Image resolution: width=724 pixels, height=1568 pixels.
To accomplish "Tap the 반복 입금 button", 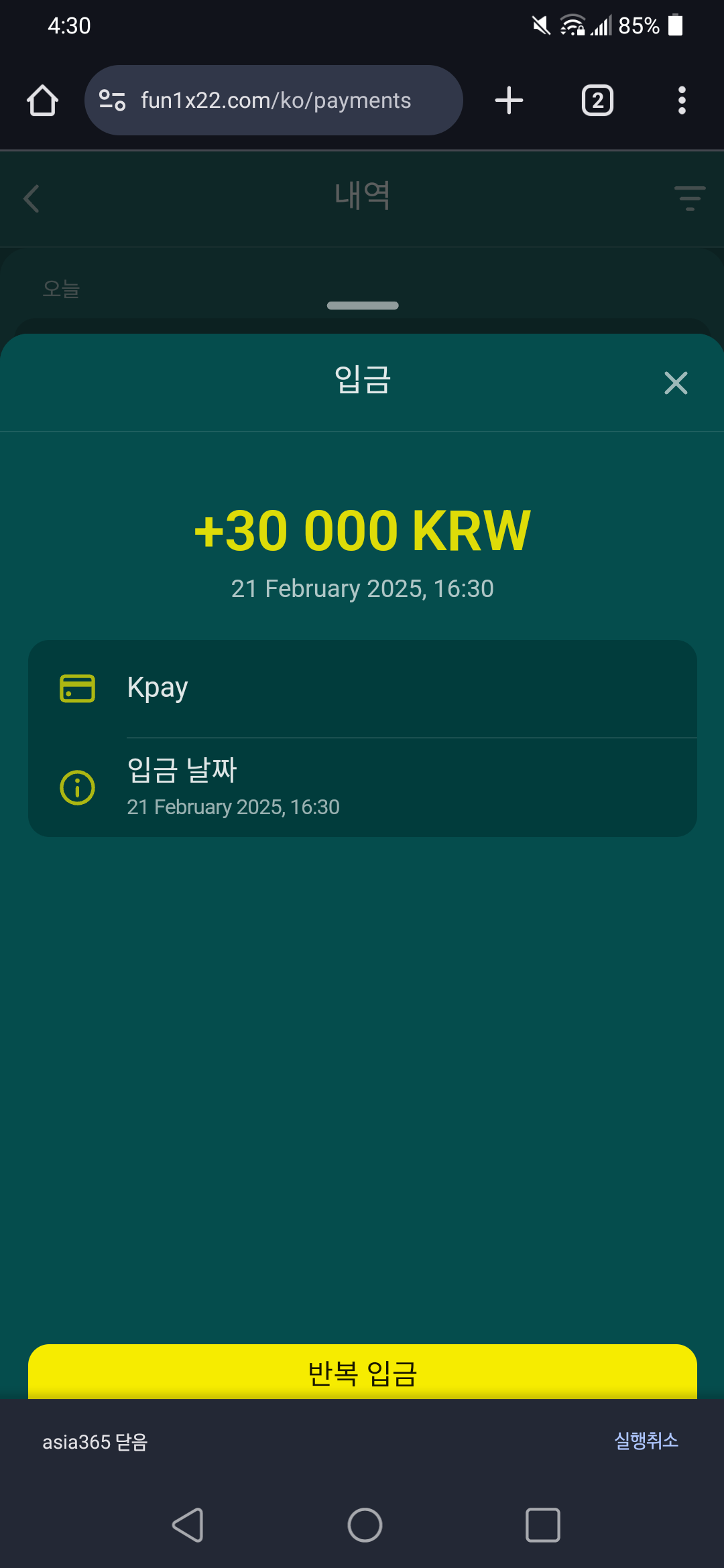I will [362, 1372].
